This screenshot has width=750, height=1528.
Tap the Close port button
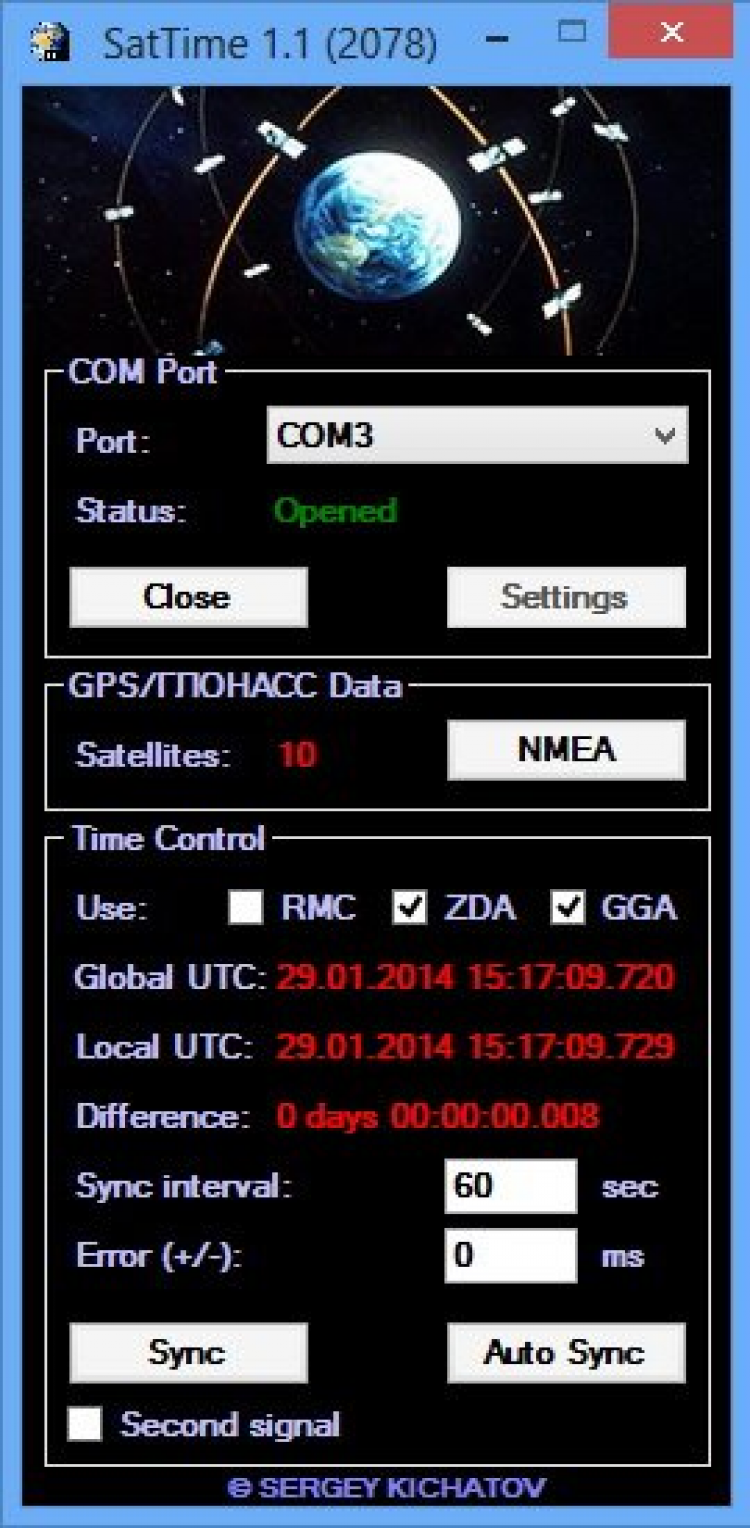pyautogui.click(x=188, y=597)
